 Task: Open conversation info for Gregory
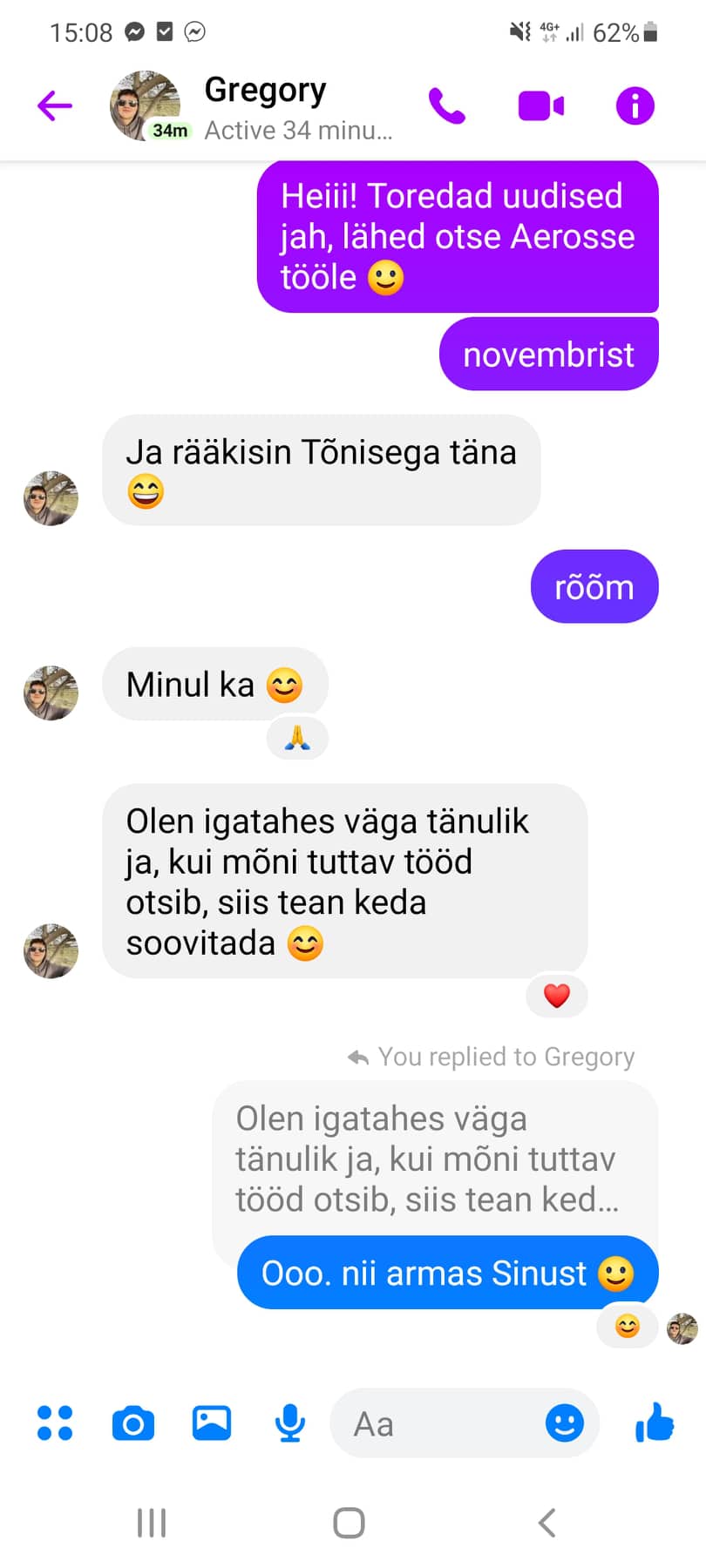click(x=635, y=106)
